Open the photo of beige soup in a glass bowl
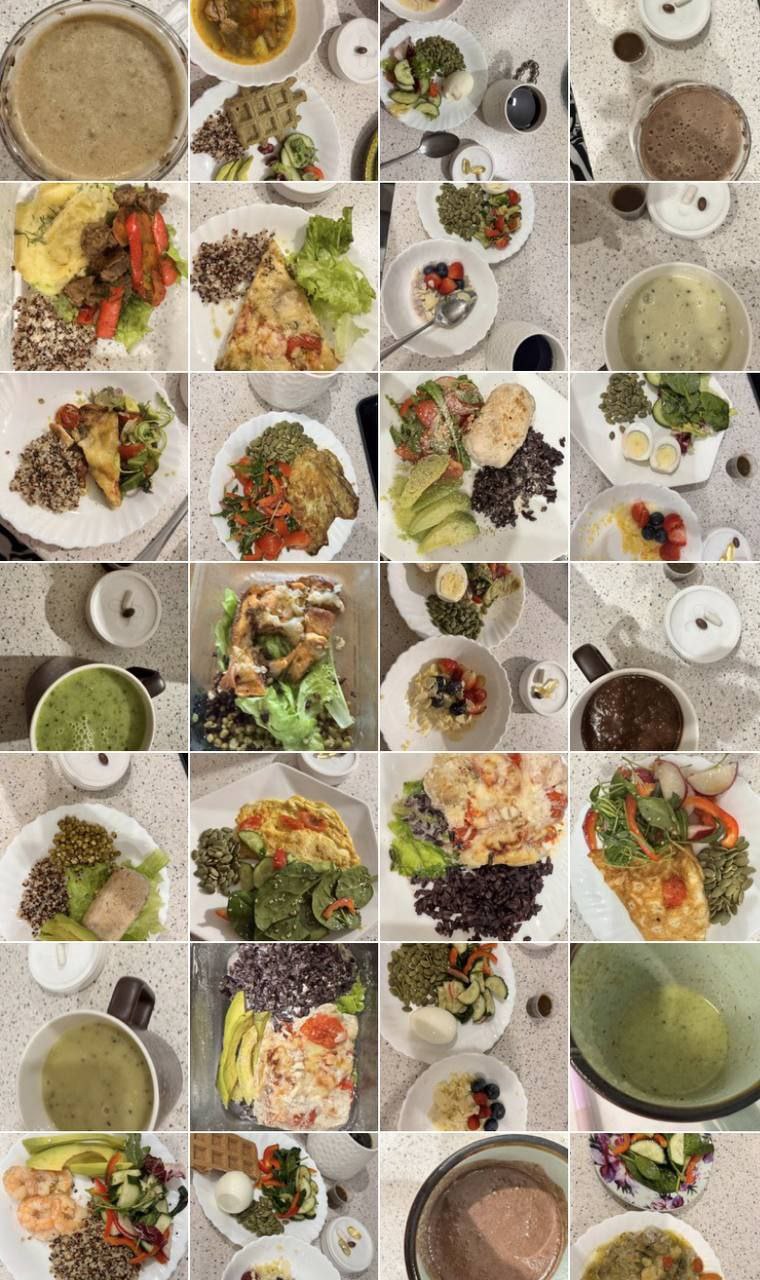The height and width of the screenshot is (1280, 760). 93,90
